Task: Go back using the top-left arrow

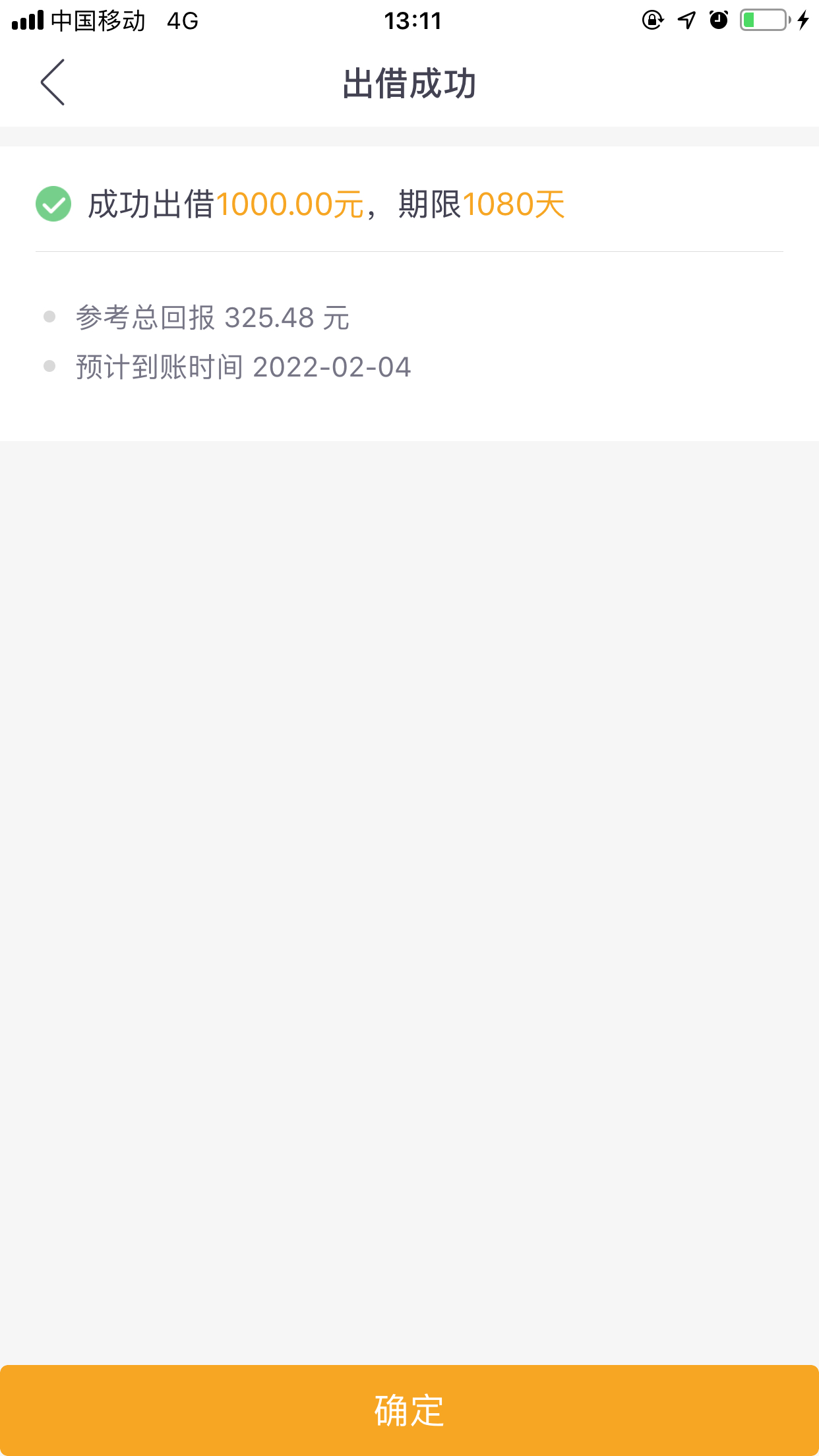Action: tap(53, 82)
